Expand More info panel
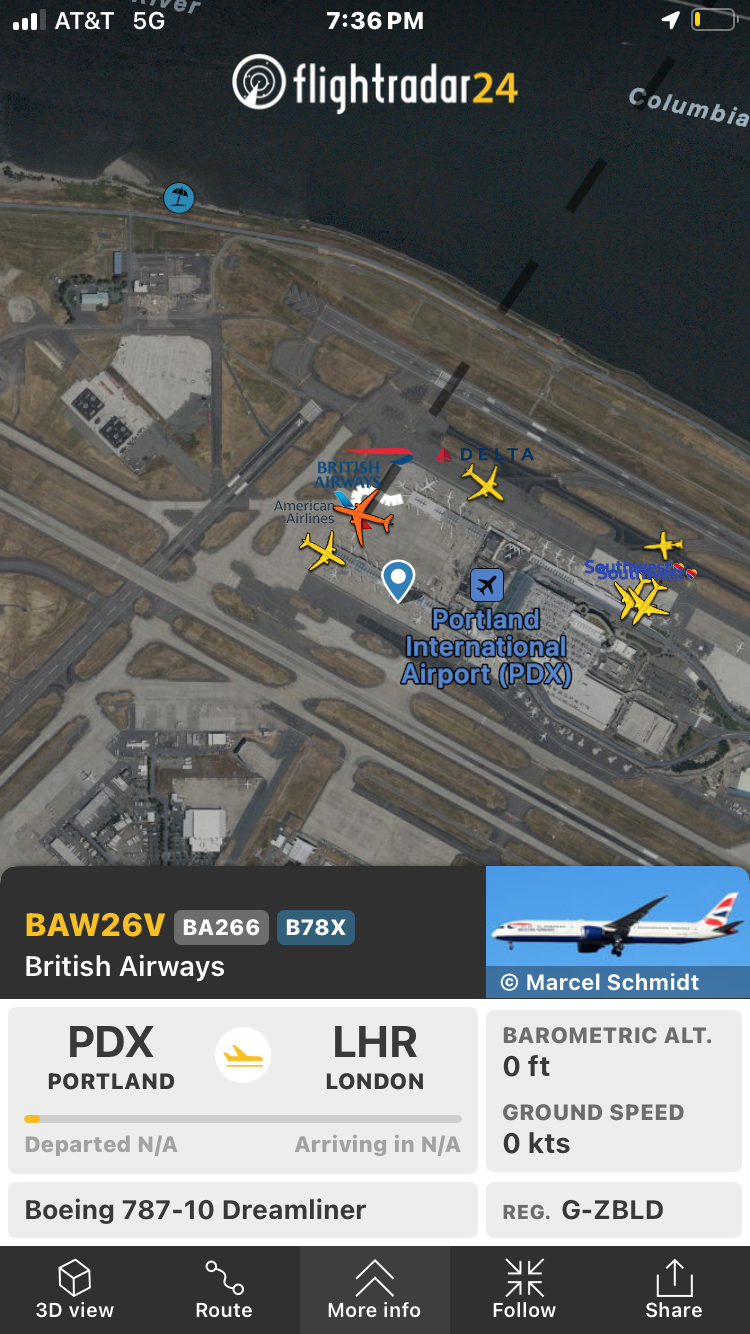Screen dimensions: 750x1334 pyautogui.click(x=375, y=1290)
